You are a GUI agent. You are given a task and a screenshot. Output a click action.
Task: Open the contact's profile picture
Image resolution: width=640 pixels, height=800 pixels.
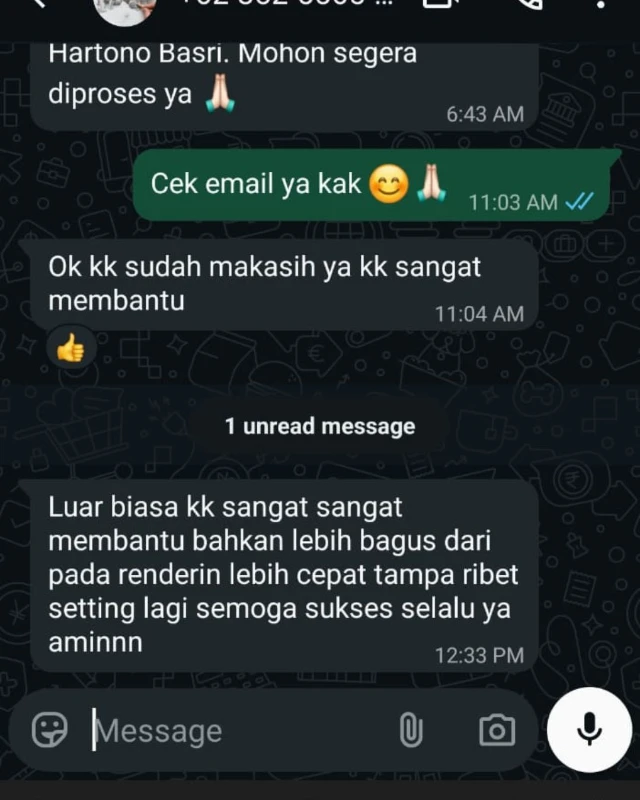125,8
